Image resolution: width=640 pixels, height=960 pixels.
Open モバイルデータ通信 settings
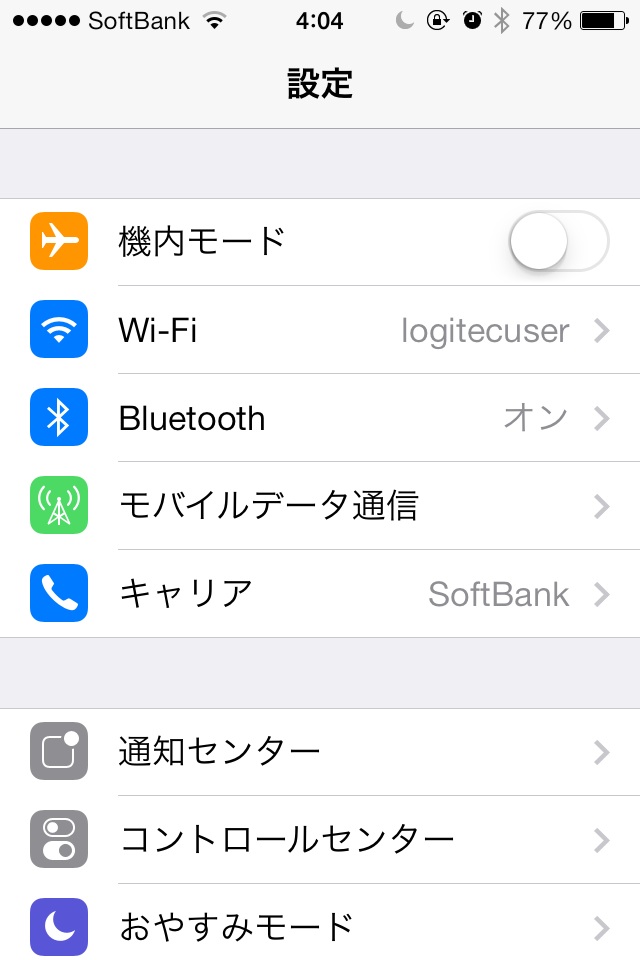point(320,506)
